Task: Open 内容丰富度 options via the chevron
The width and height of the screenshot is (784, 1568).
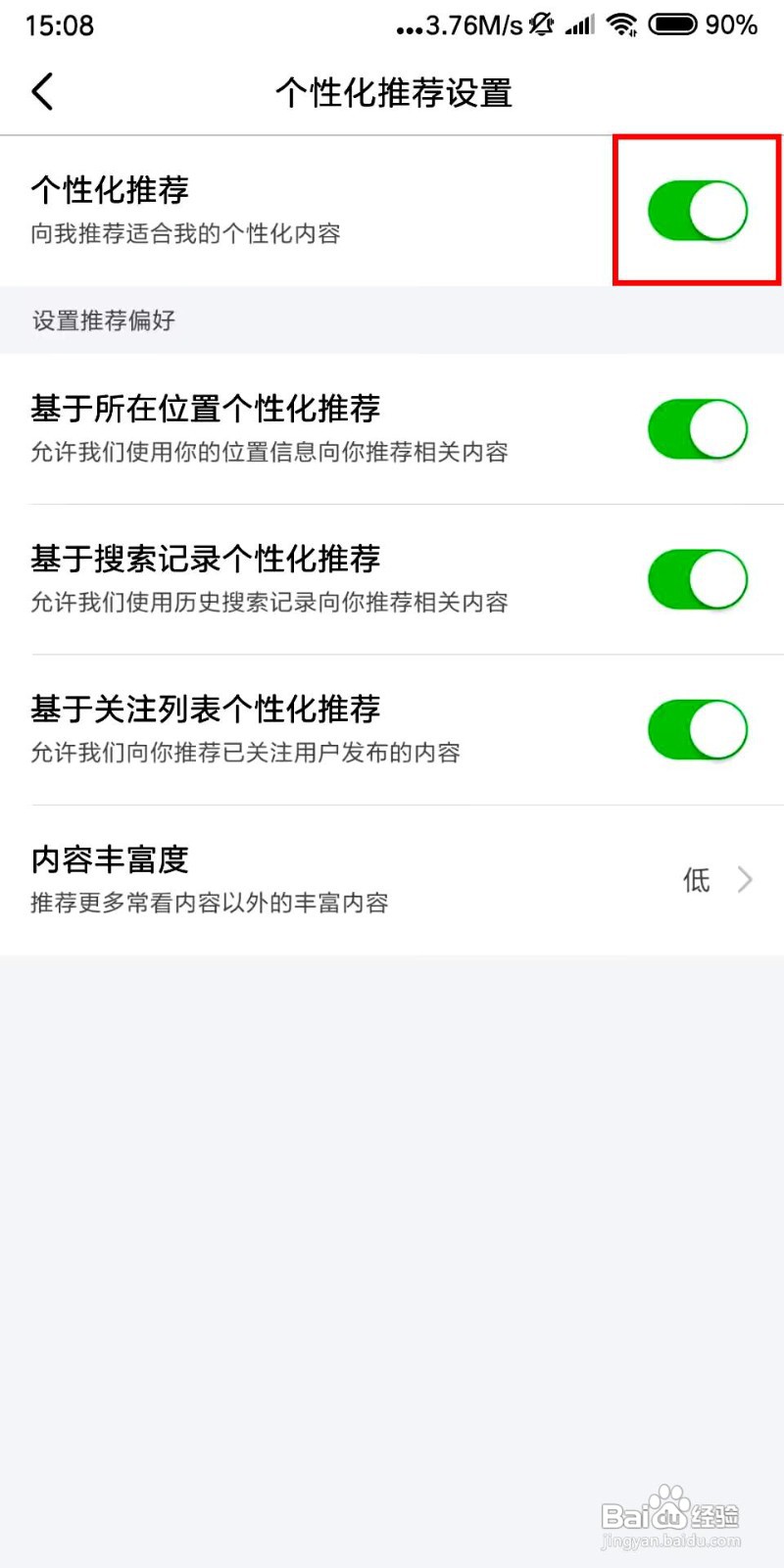Action: tap(744, 879)
